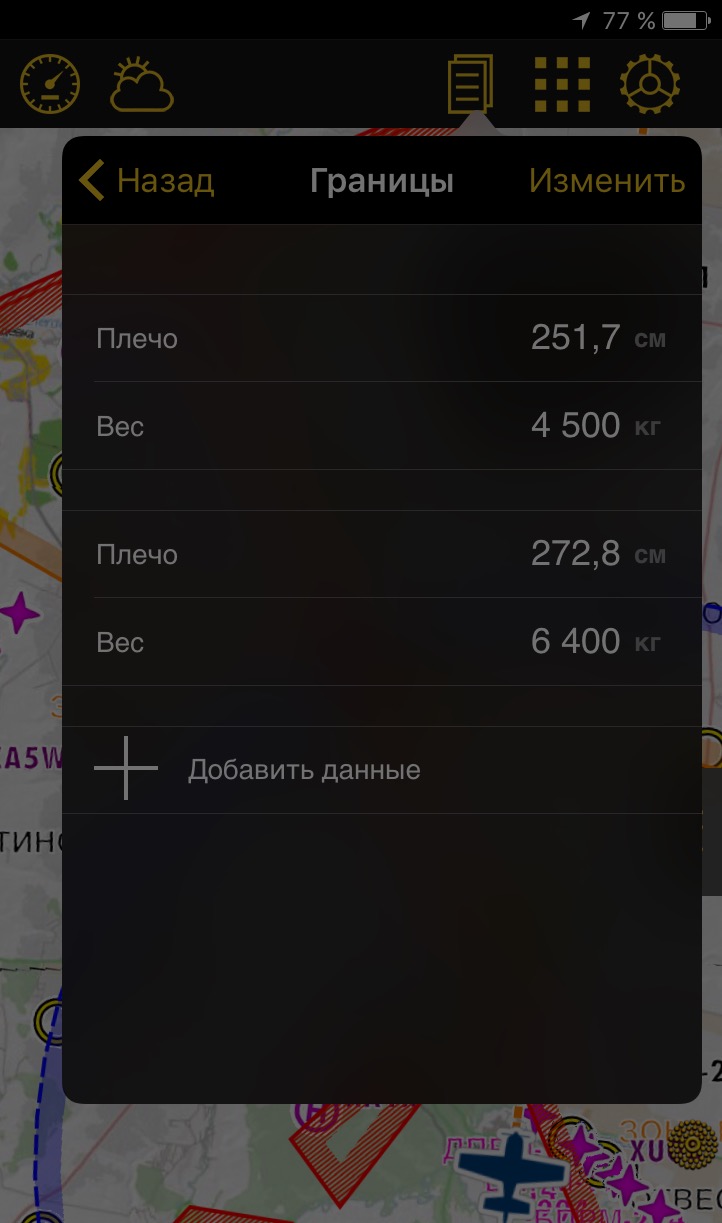Tap Изменить to edit the boundaries
This screenshot has height=1223, width=722.
pos(606,181)
